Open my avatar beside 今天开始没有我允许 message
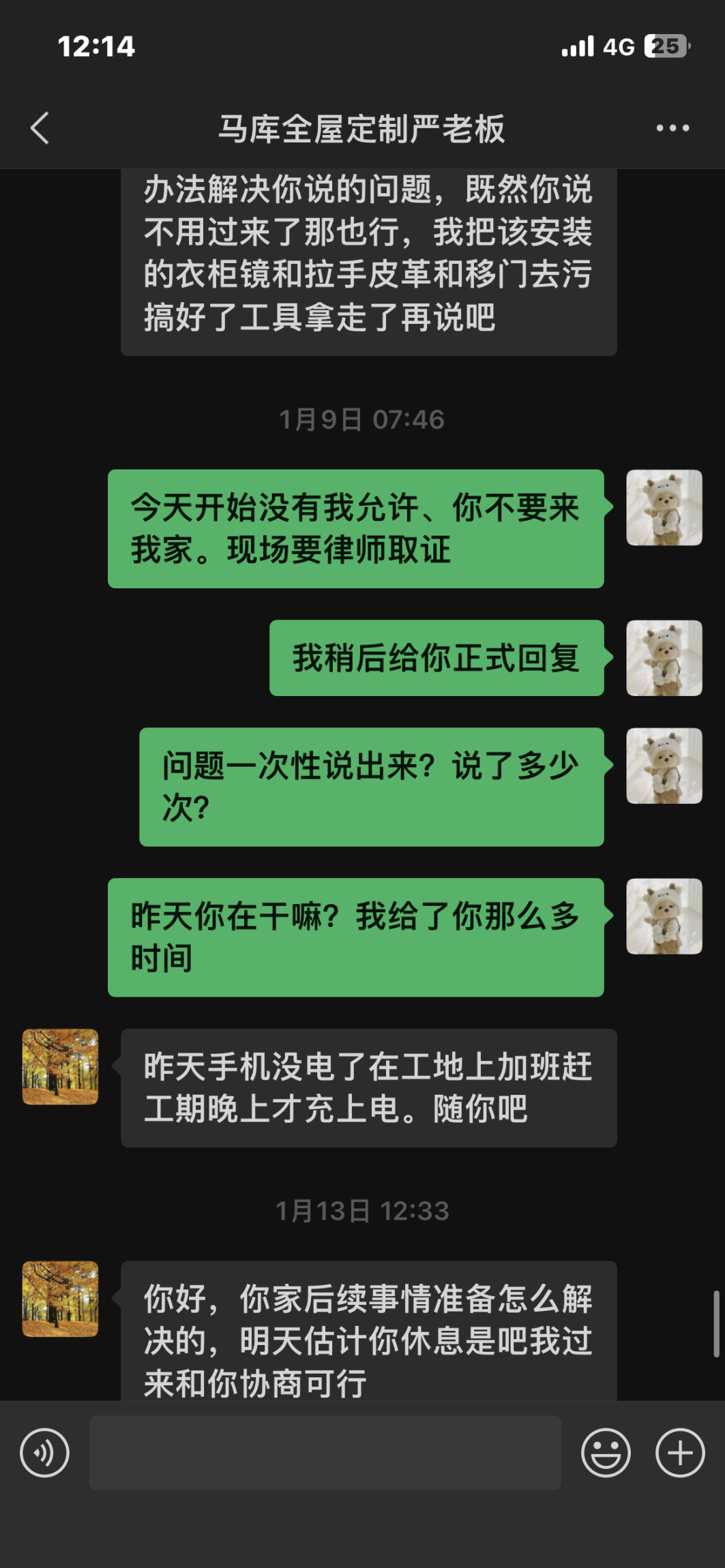Viewport: 725px width, 1568px height. pos(664,507)
